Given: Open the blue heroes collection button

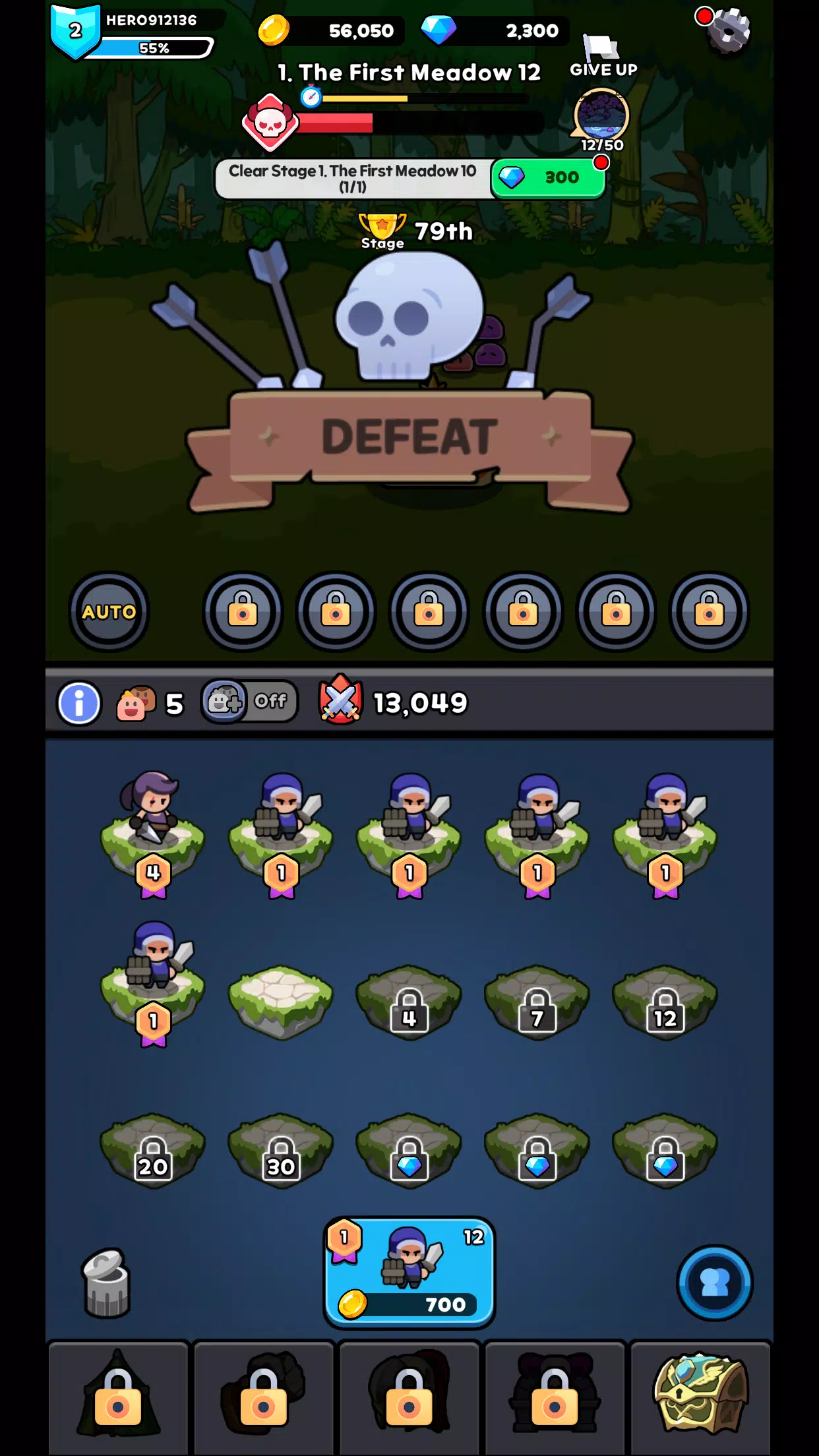Looking at the screenshot, I should pos(714,1283).
